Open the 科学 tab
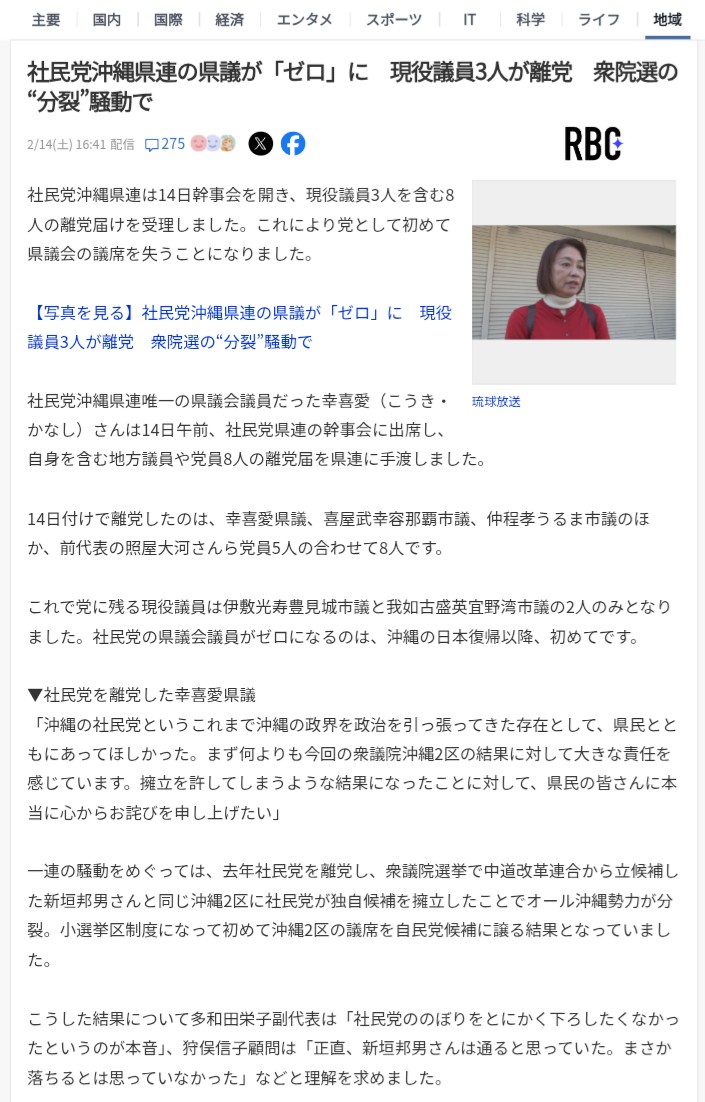This screenshot has width=705, height=1102. coord(530,19)
